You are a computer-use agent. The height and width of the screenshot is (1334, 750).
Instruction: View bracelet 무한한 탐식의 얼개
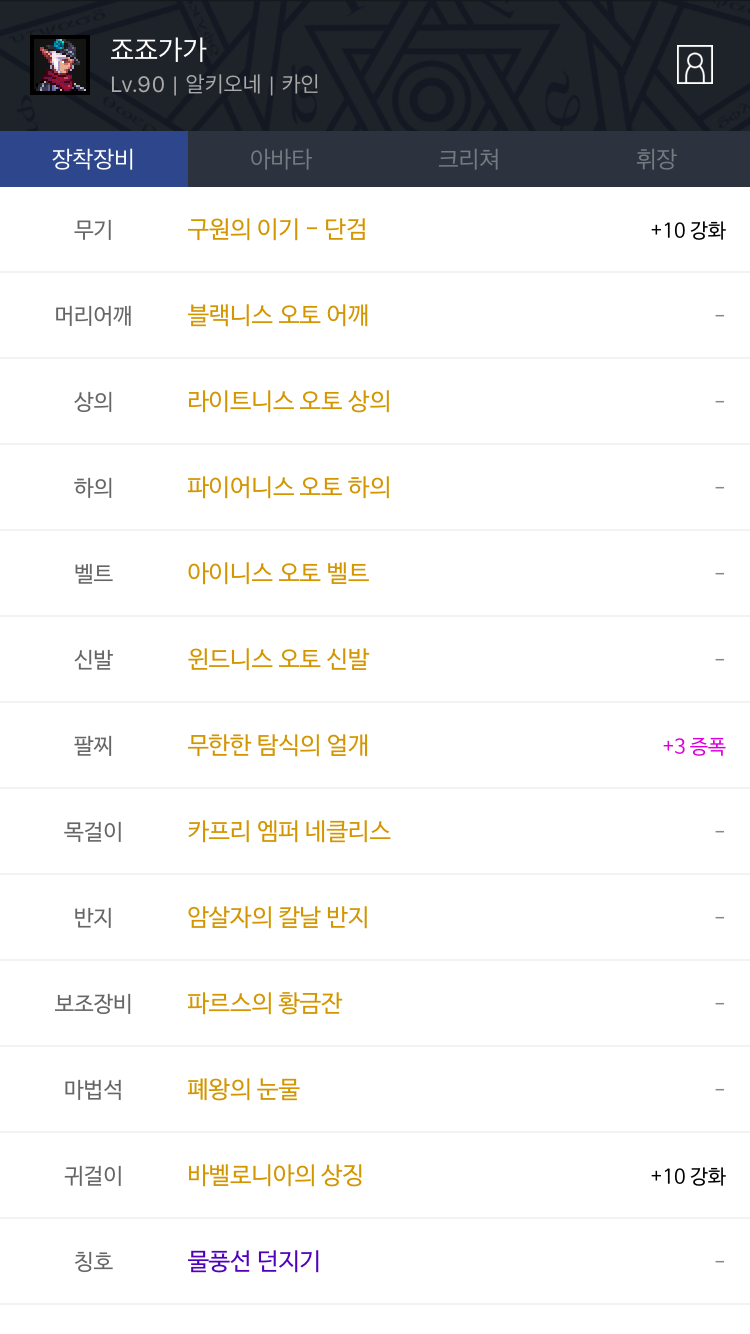pos(278,745)
